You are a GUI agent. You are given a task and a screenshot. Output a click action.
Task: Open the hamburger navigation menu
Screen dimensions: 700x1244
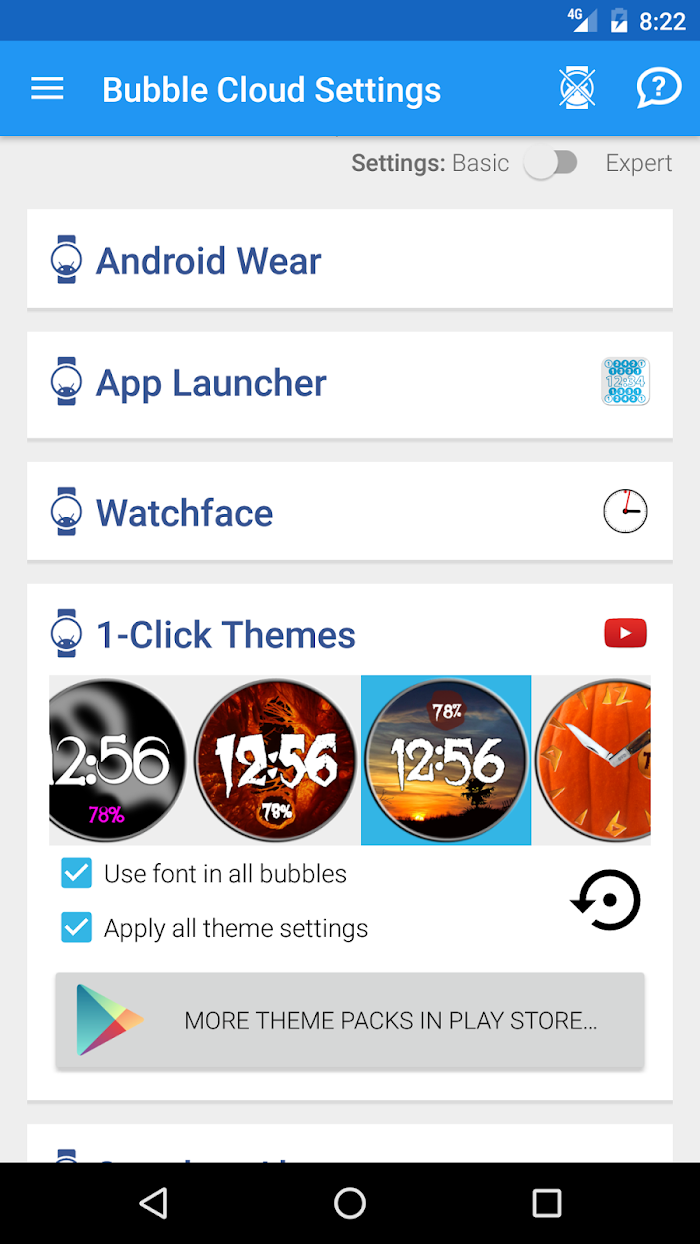[x=47, y=89]
